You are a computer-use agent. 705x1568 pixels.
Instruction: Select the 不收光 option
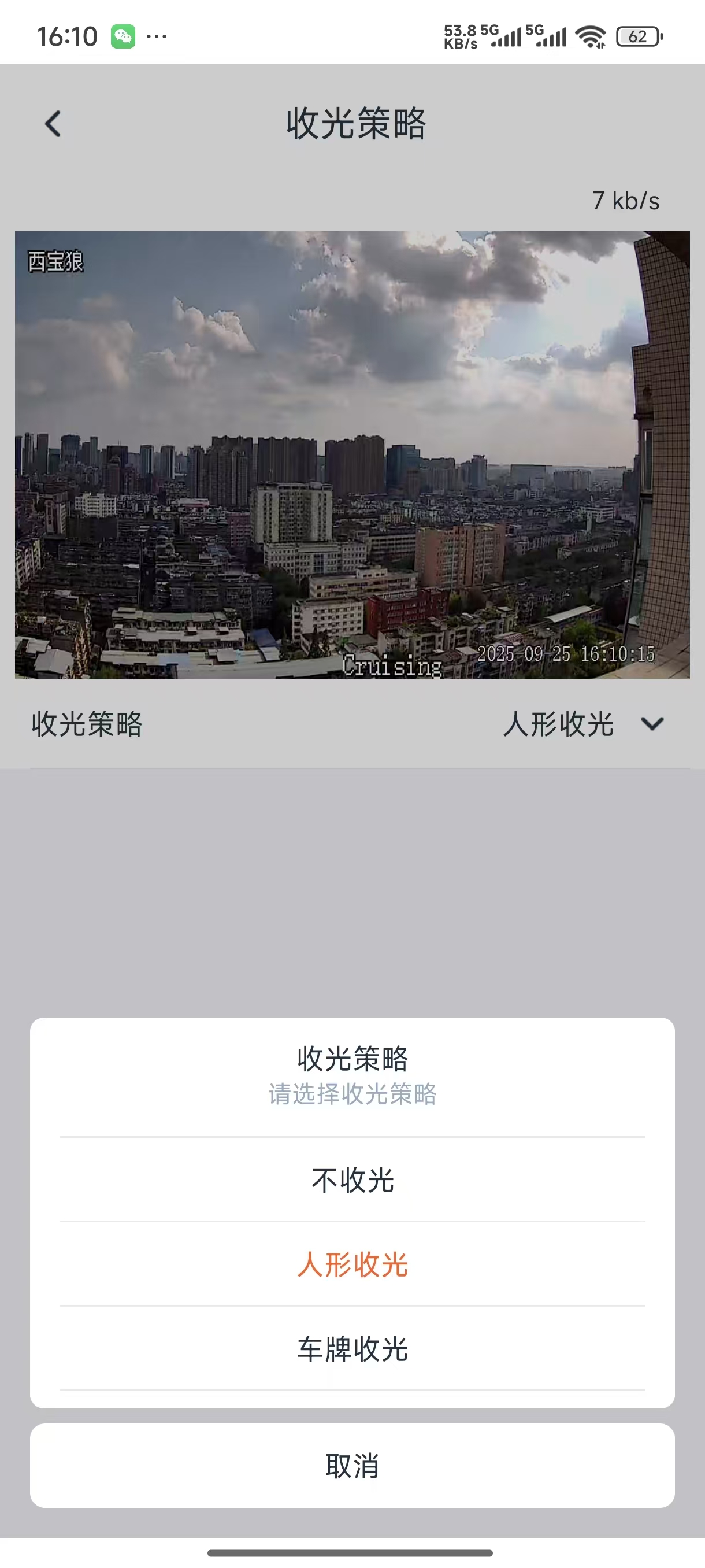coord(352,1179)
